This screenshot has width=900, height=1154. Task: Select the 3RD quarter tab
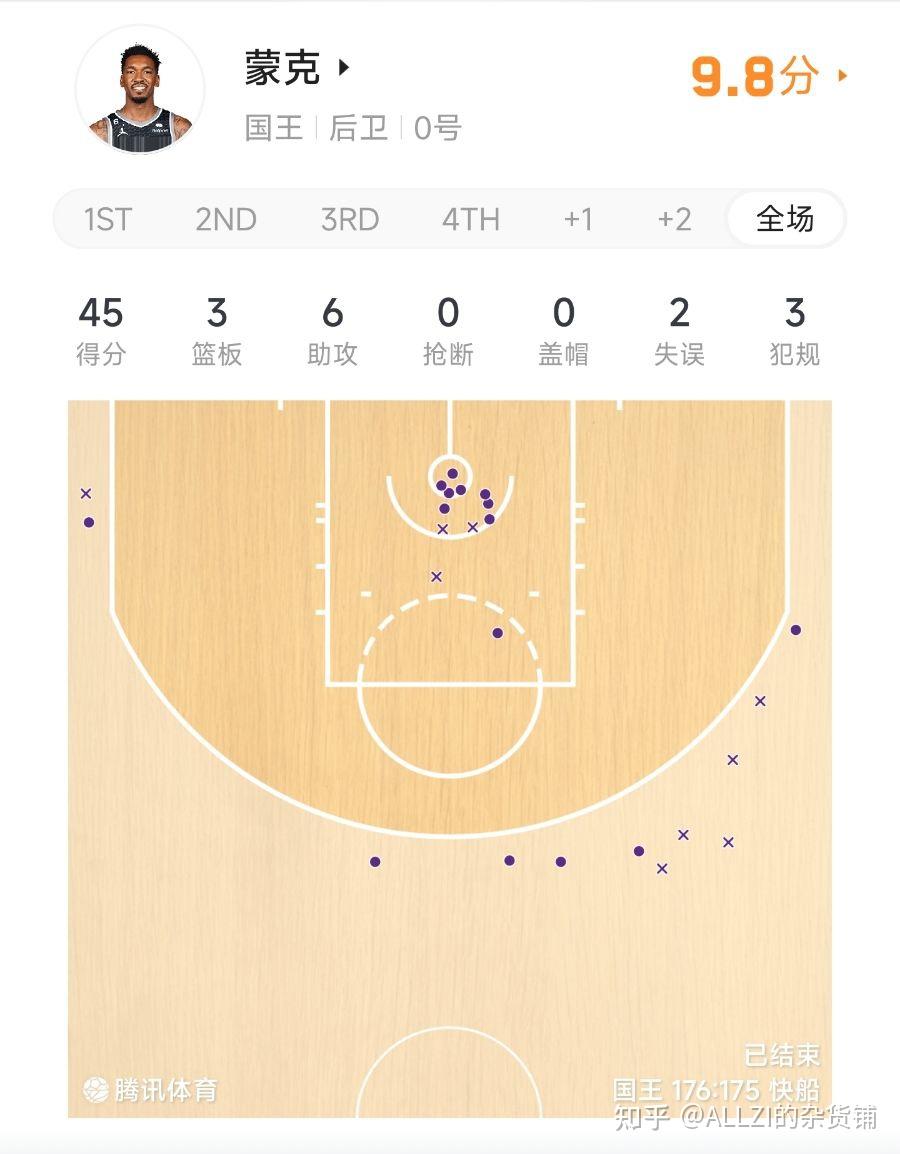350,219
